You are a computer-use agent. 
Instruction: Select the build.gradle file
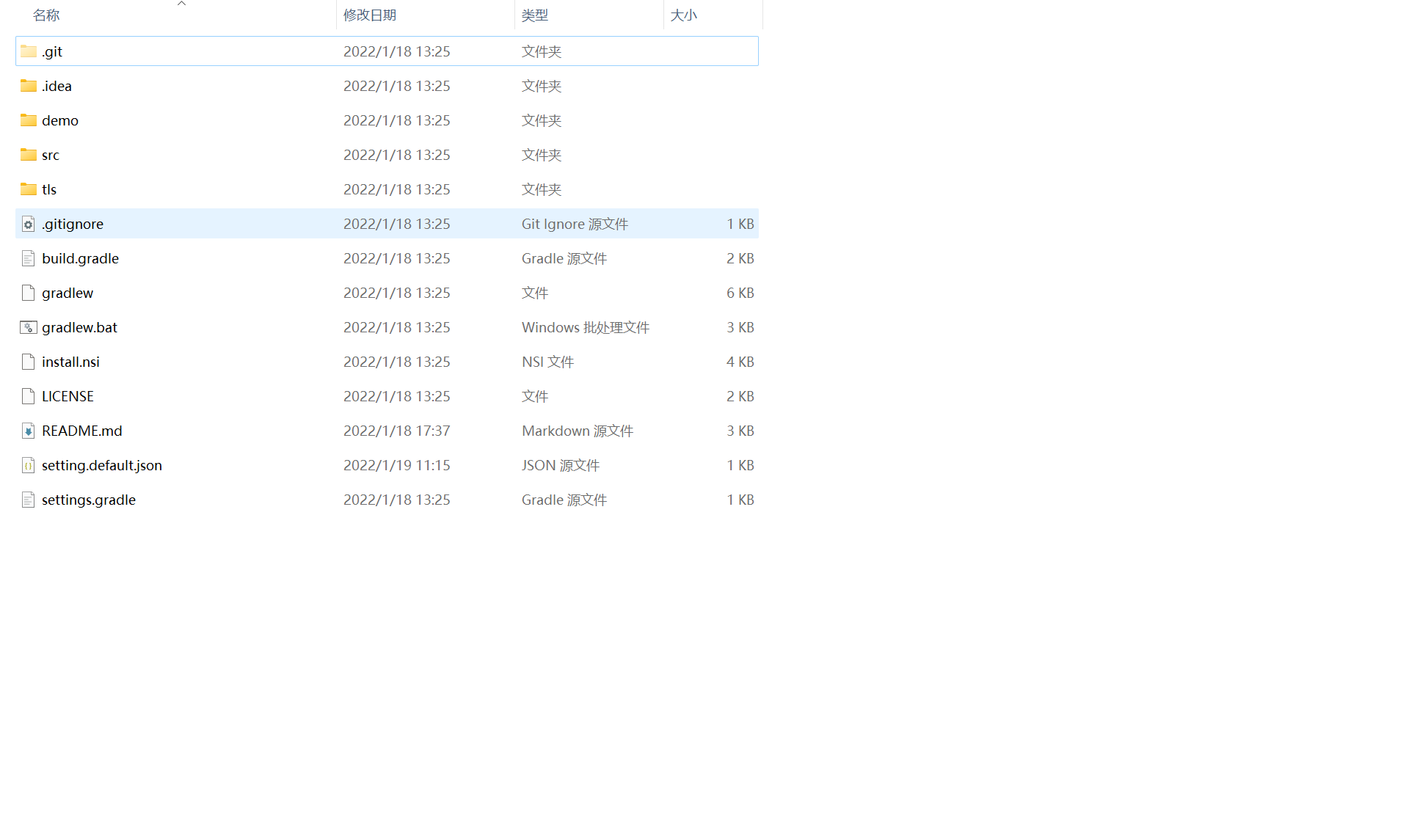80,258
